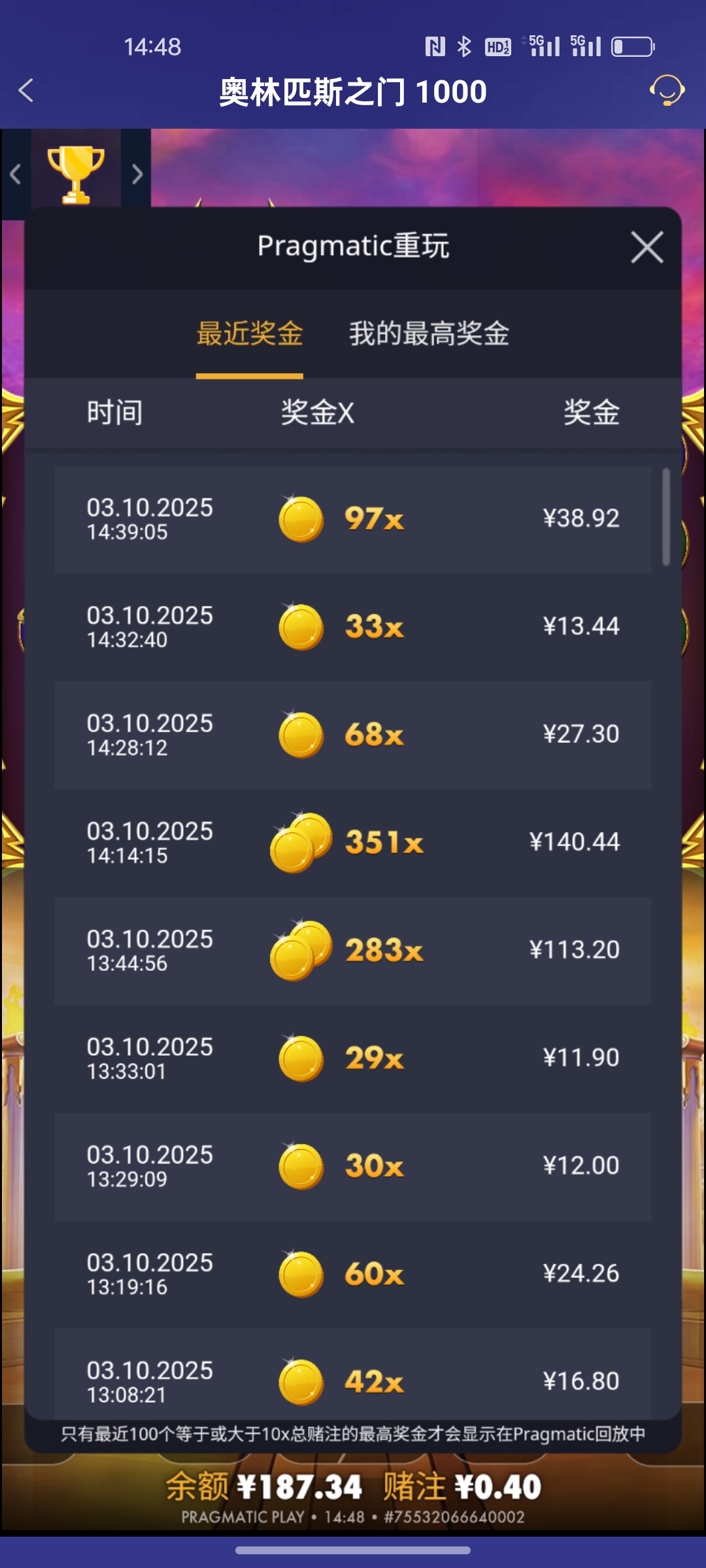The width and height of the screenshot is (706, 1568).
Task: Tap the gold trophy icon
Action: point(76,174)
